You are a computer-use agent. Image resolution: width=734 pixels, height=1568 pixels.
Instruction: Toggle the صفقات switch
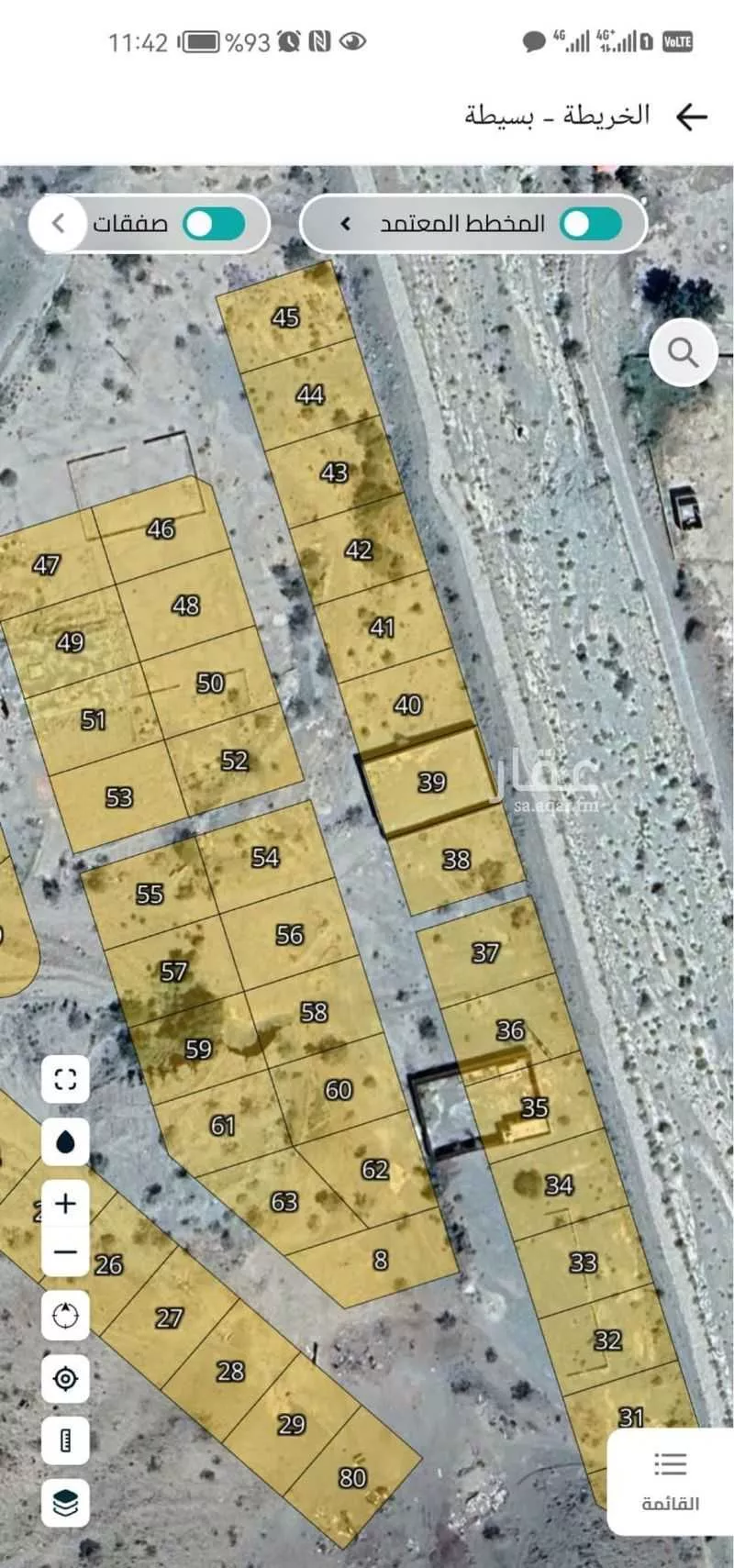[214, 224]
